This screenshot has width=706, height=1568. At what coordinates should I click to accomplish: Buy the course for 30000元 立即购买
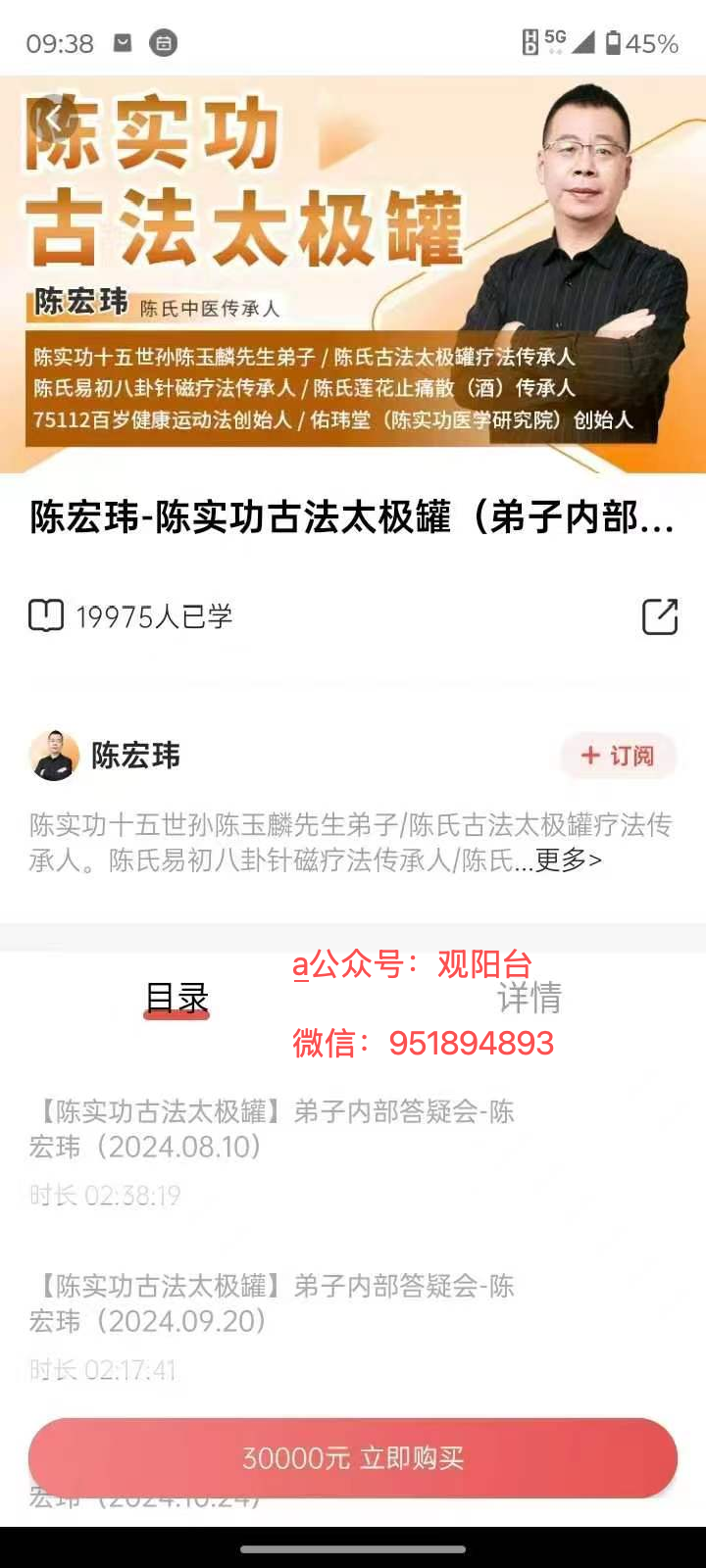[353, 1458]
